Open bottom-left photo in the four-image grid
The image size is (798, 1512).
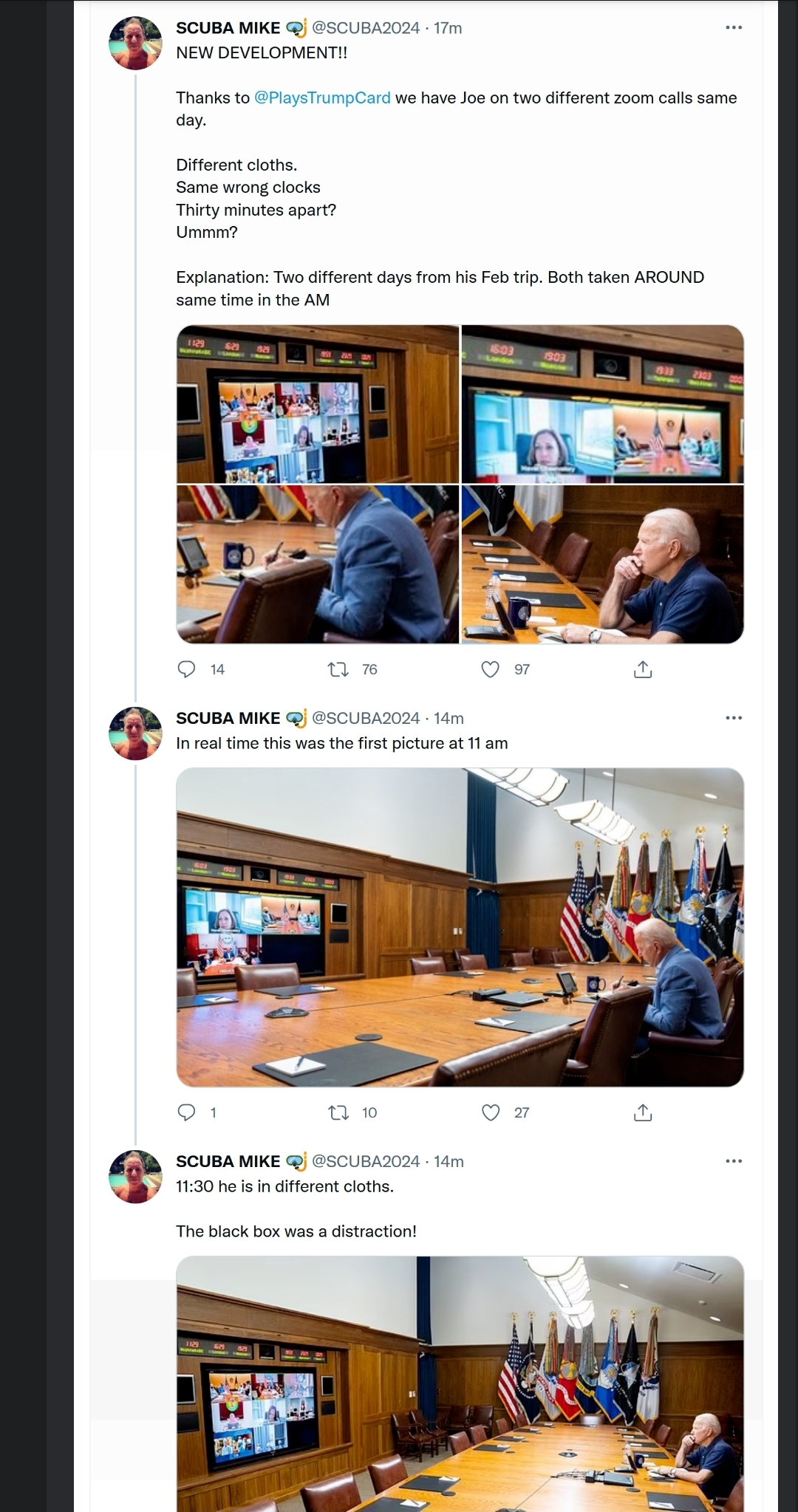coord(318,564)
